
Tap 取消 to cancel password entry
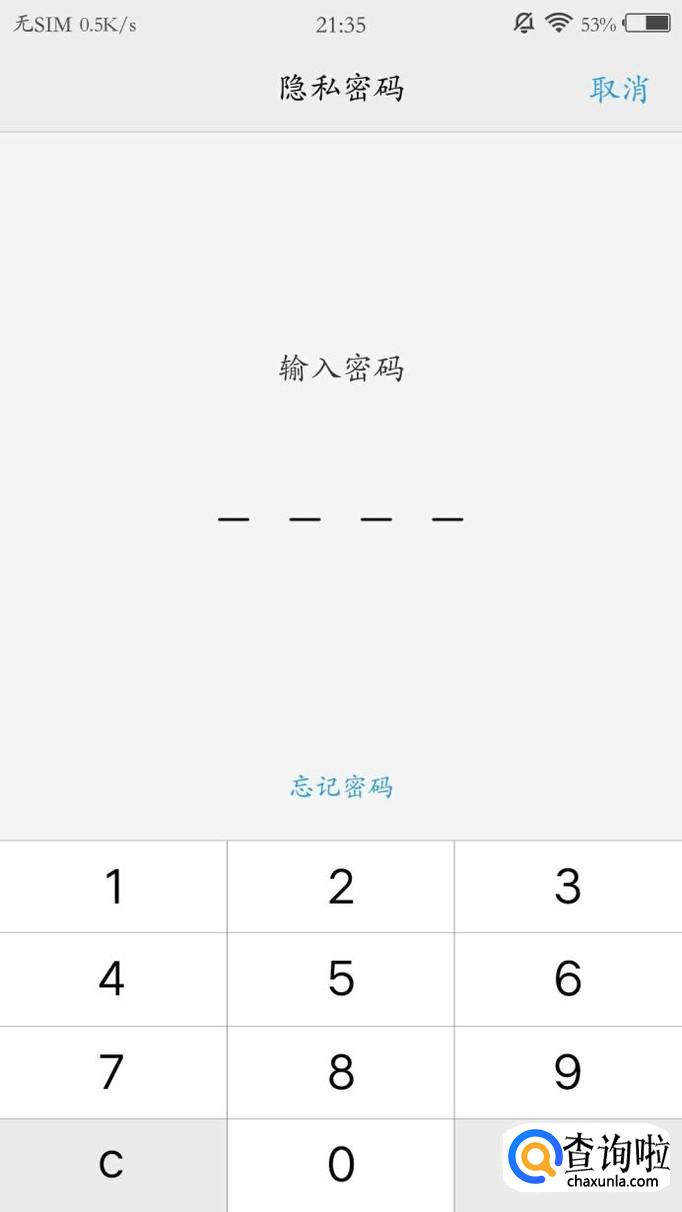[619, 89]
